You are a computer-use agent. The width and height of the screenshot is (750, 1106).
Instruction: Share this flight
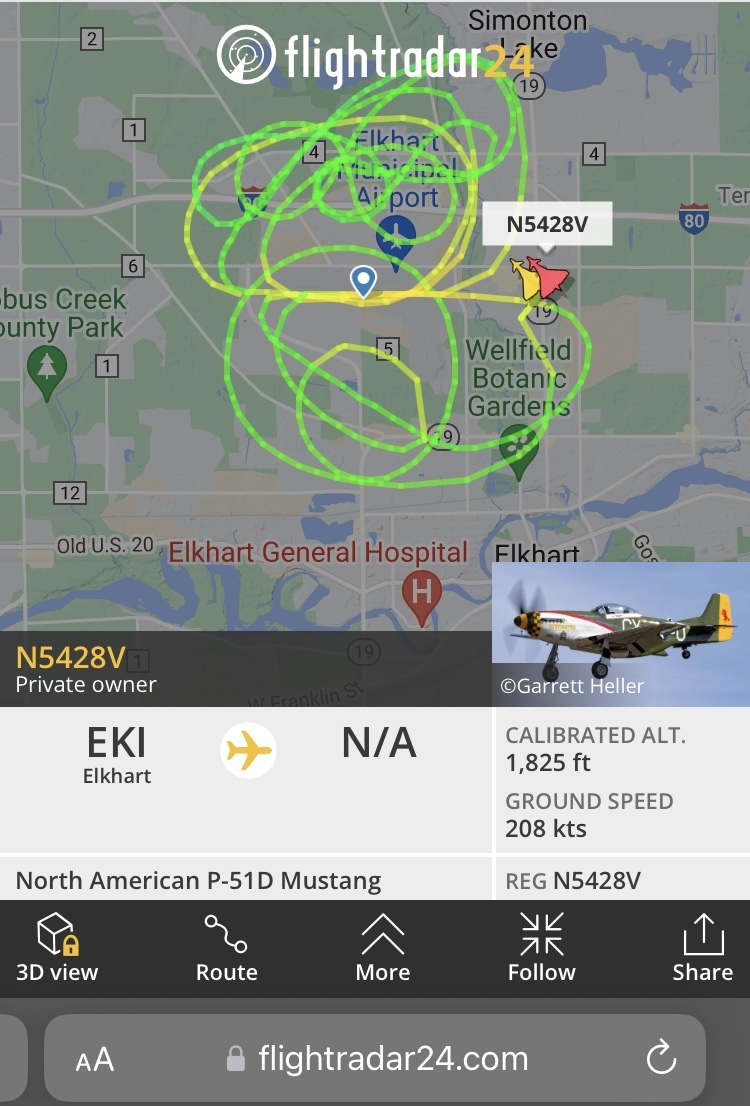tap(702, 948)
